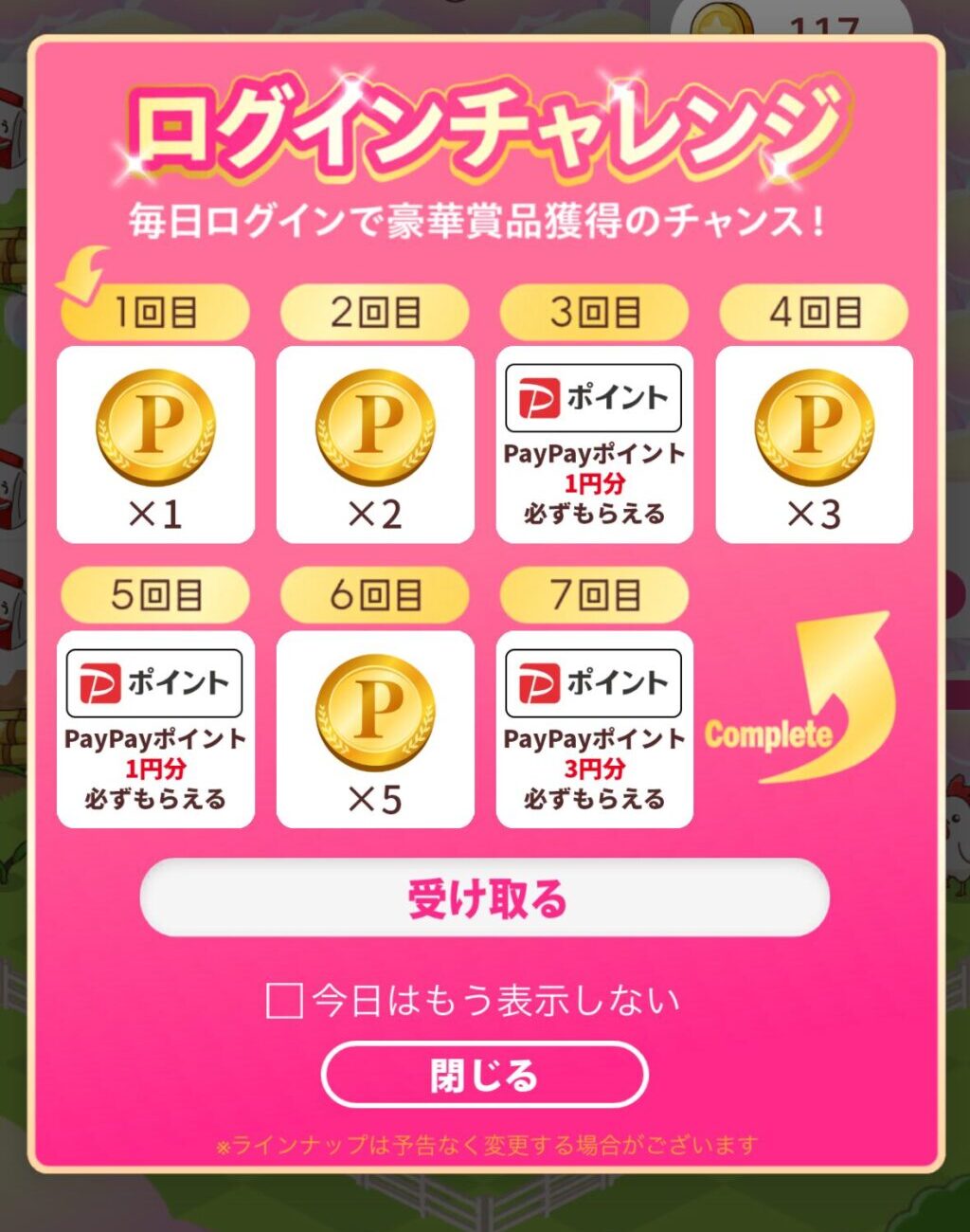This screenshot has width=970, height=1232.
Task: Check the 今日はもう表示しない checkbox
Action: (284, 1001)
